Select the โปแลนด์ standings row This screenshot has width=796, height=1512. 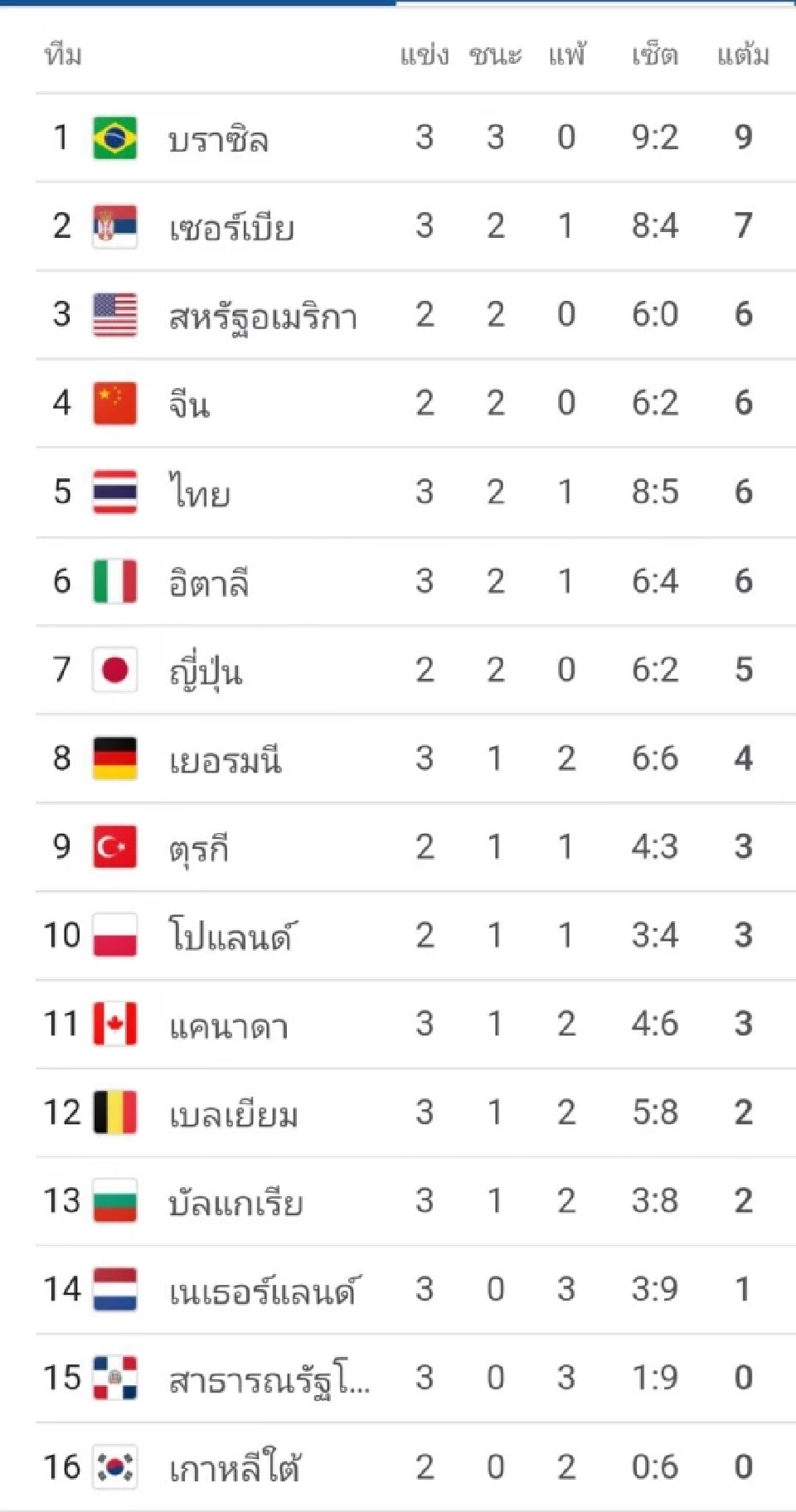click(398, 937)
